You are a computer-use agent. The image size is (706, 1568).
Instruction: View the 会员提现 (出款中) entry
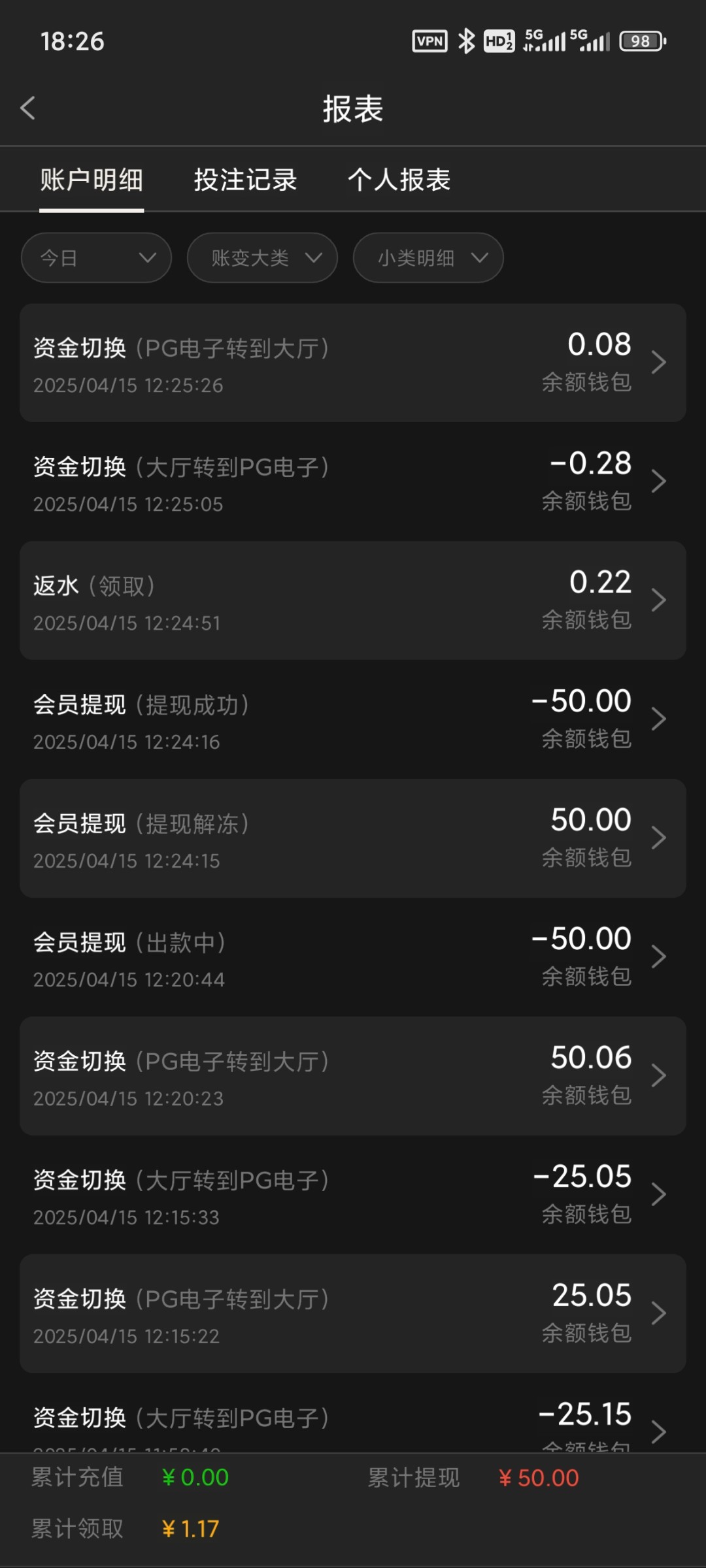[353, 957]
